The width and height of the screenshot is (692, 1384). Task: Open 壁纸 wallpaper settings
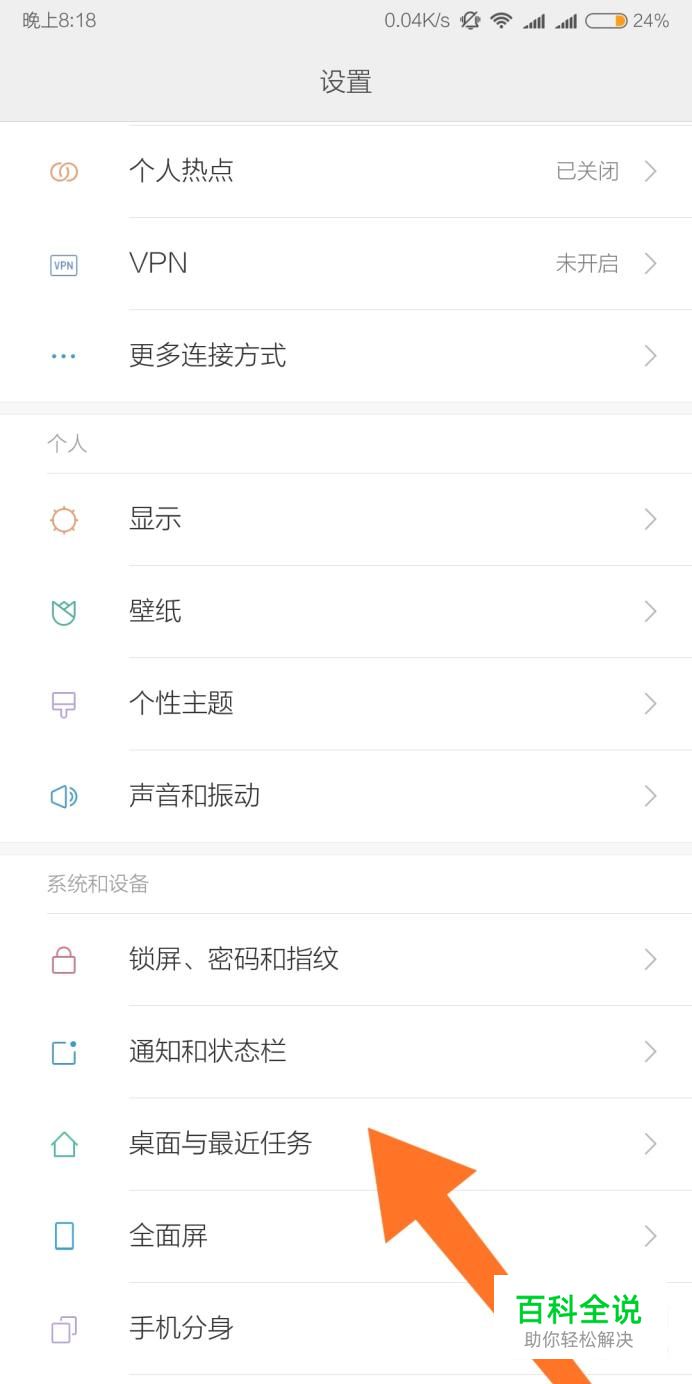pos(345,611)
